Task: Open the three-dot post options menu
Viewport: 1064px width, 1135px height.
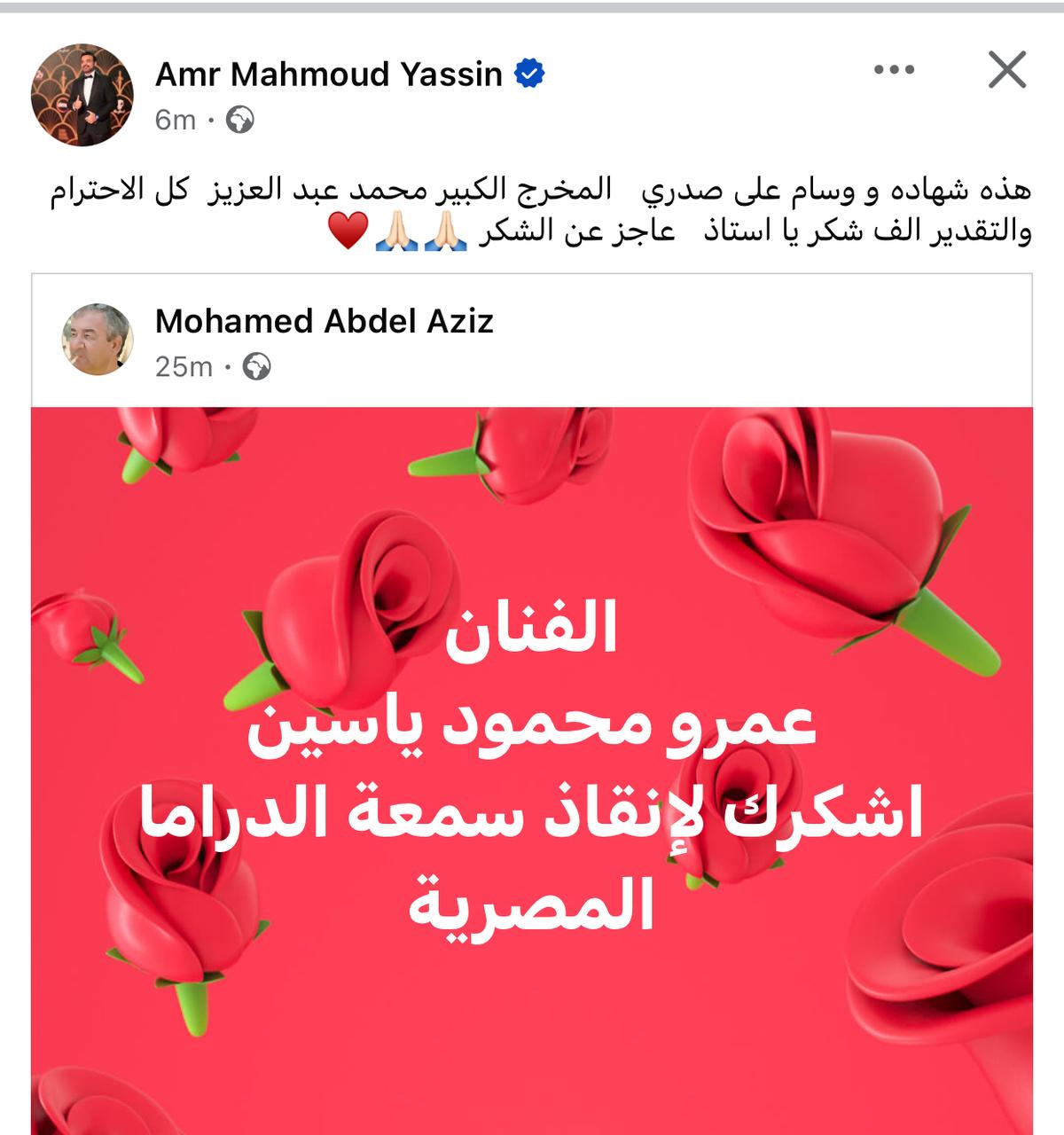Action: [894, 70]
